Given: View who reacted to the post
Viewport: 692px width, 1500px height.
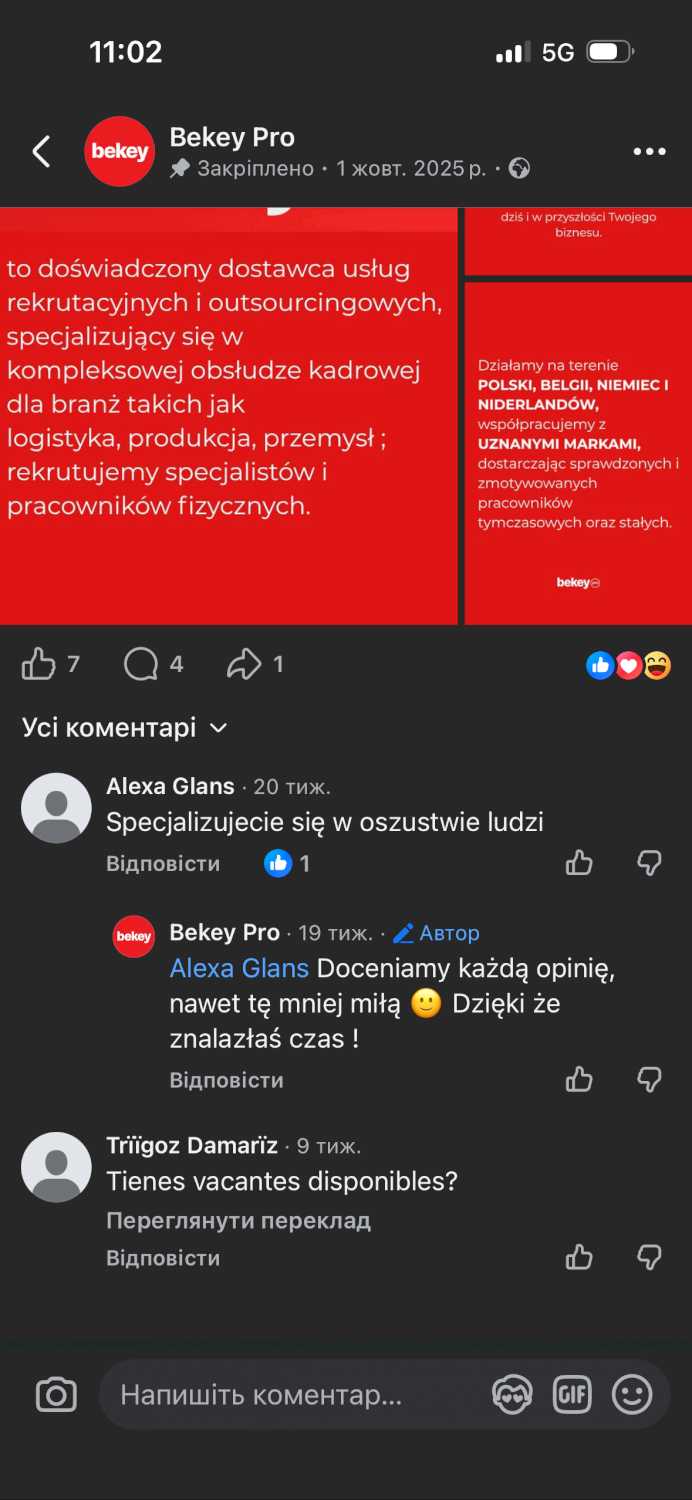Looking at the screenshot, I should point(628,665).
